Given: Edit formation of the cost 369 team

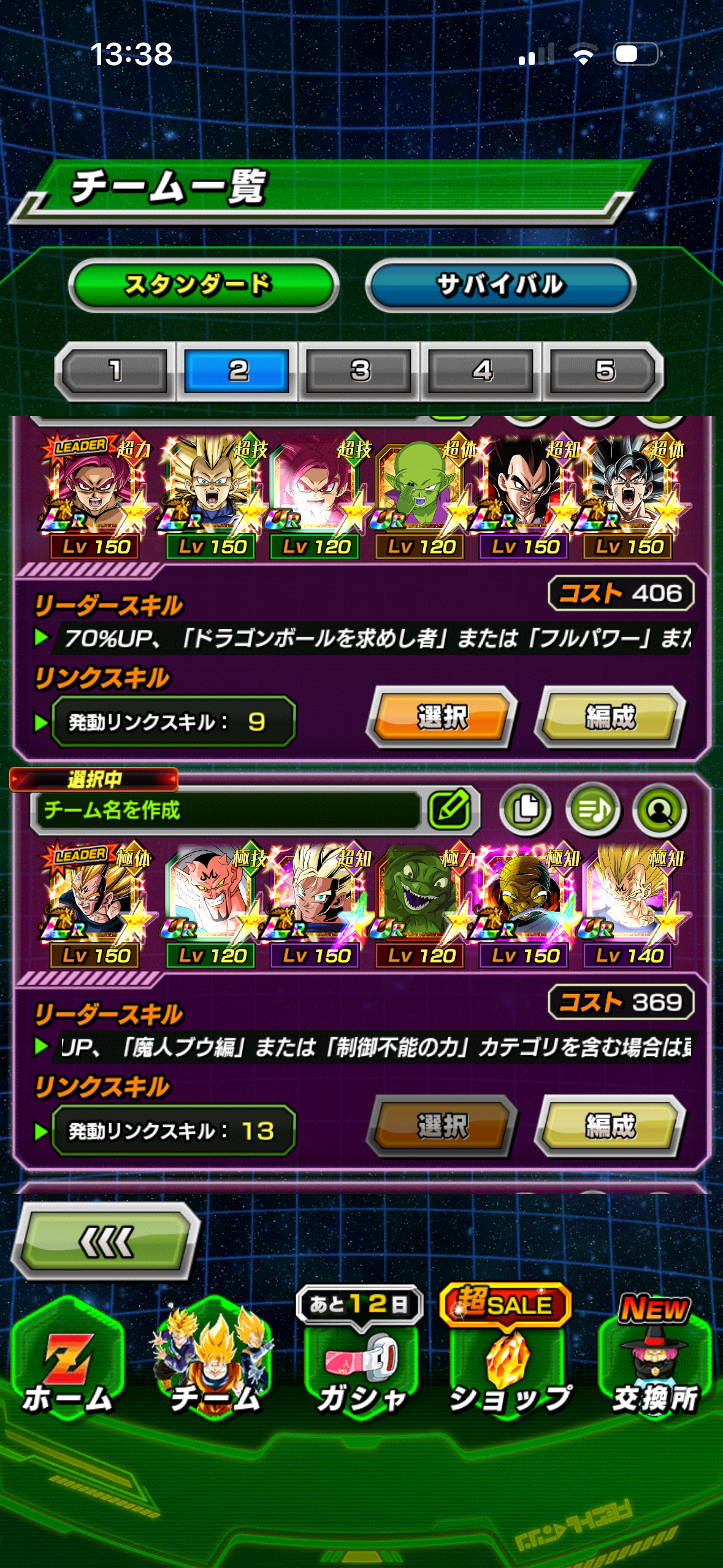Looking at the screenshot, I should [x=610, y=1126].
